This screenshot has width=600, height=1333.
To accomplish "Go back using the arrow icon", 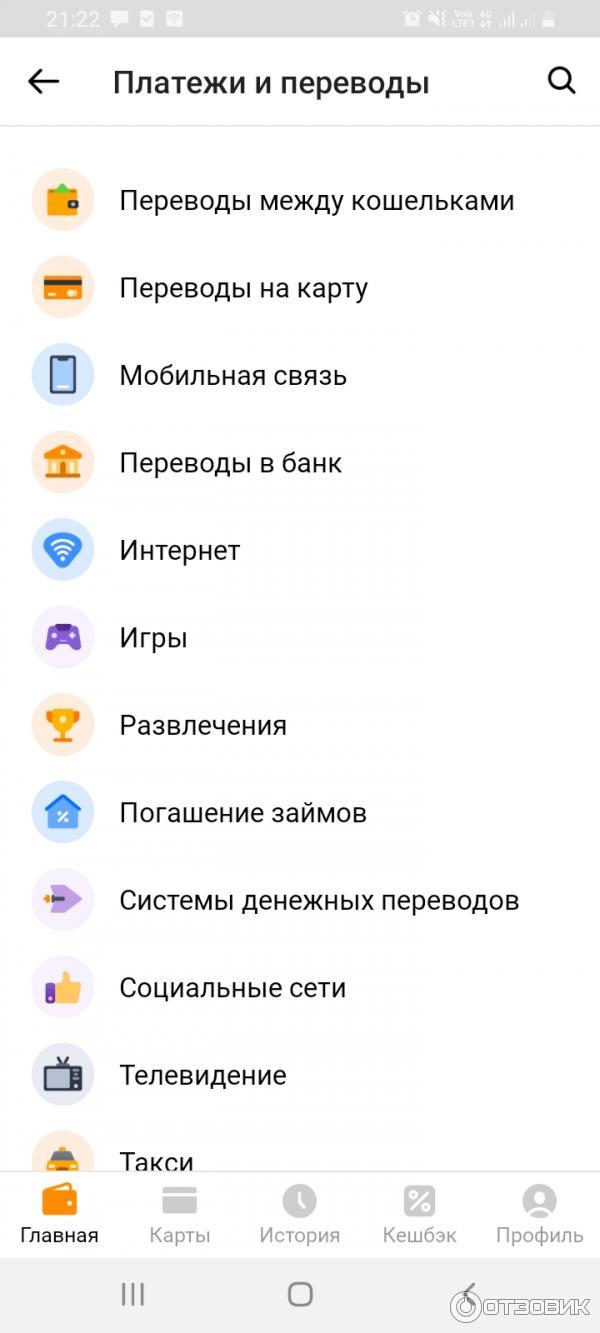I will coord(44,82).
